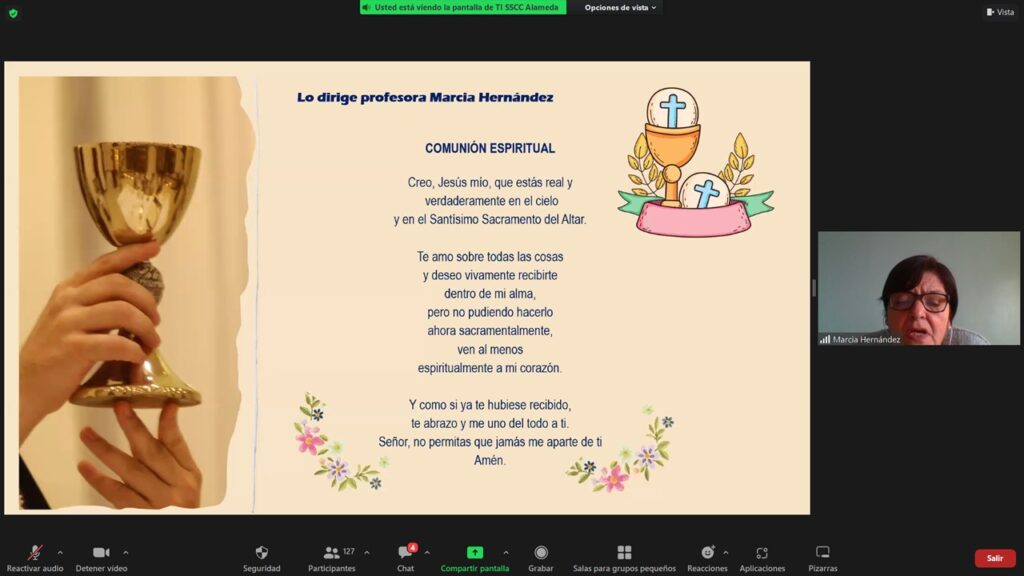Open Salas para grupos pequeños

click(x=624, y=558)
